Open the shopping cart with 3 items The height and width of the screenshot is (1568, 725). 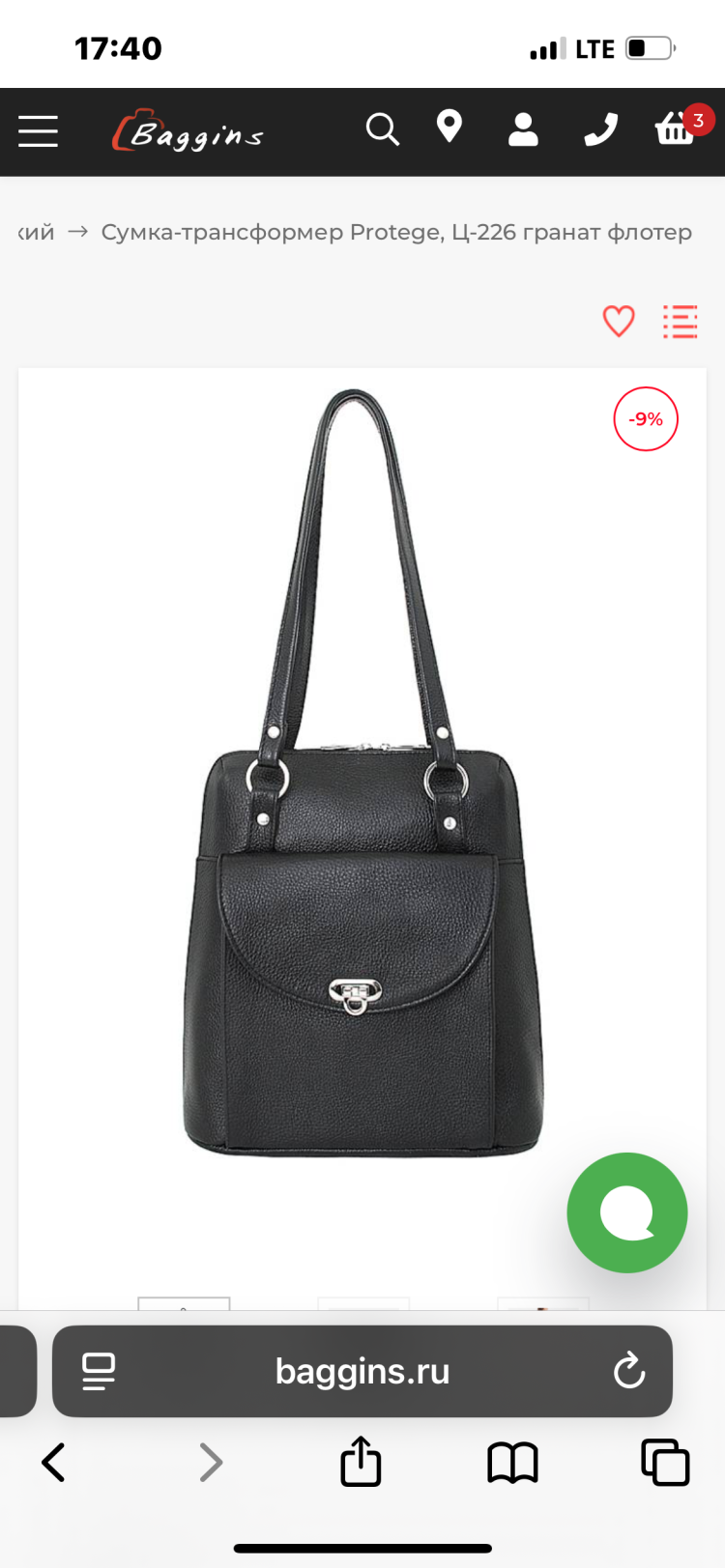tap(676, 128)
